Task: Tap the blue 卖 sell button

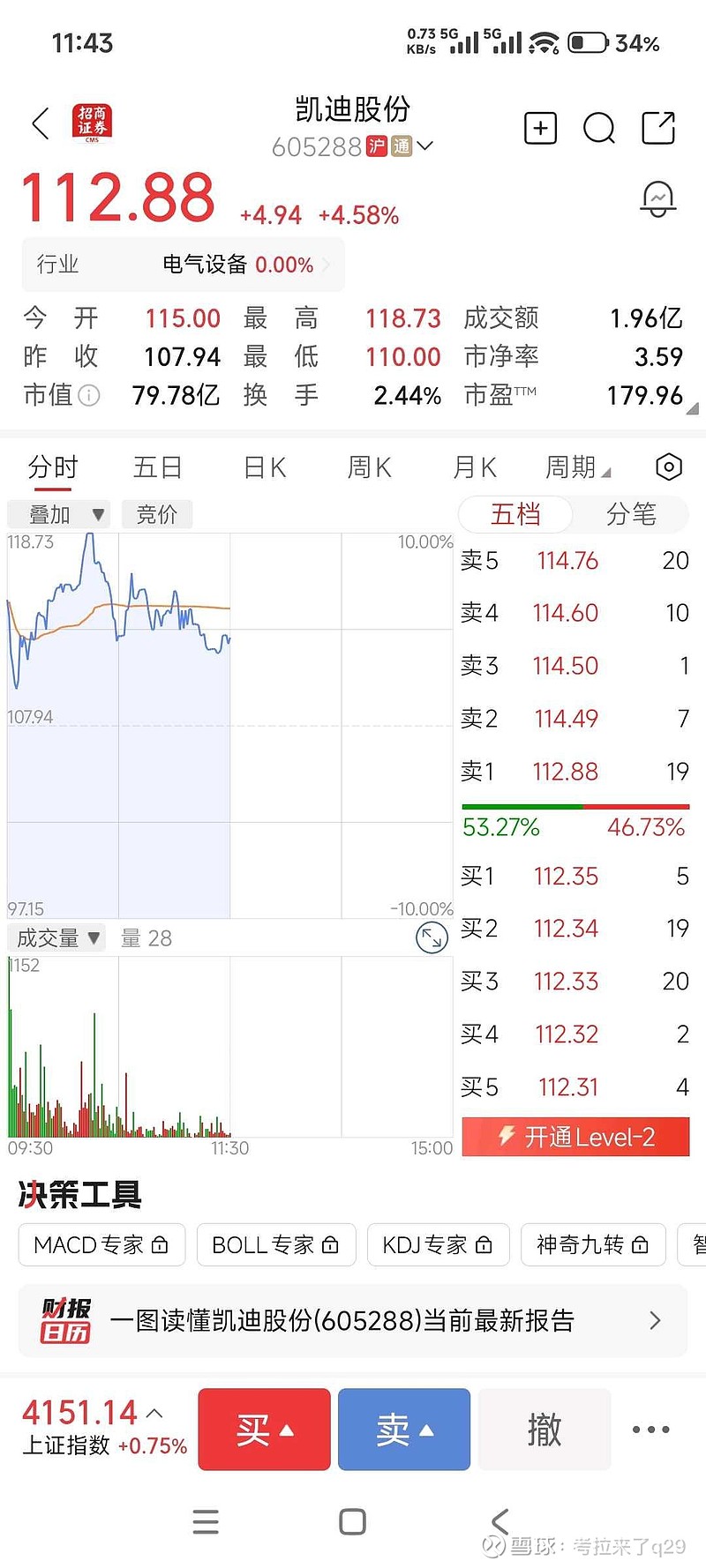Action: [x=404, y=1429]
